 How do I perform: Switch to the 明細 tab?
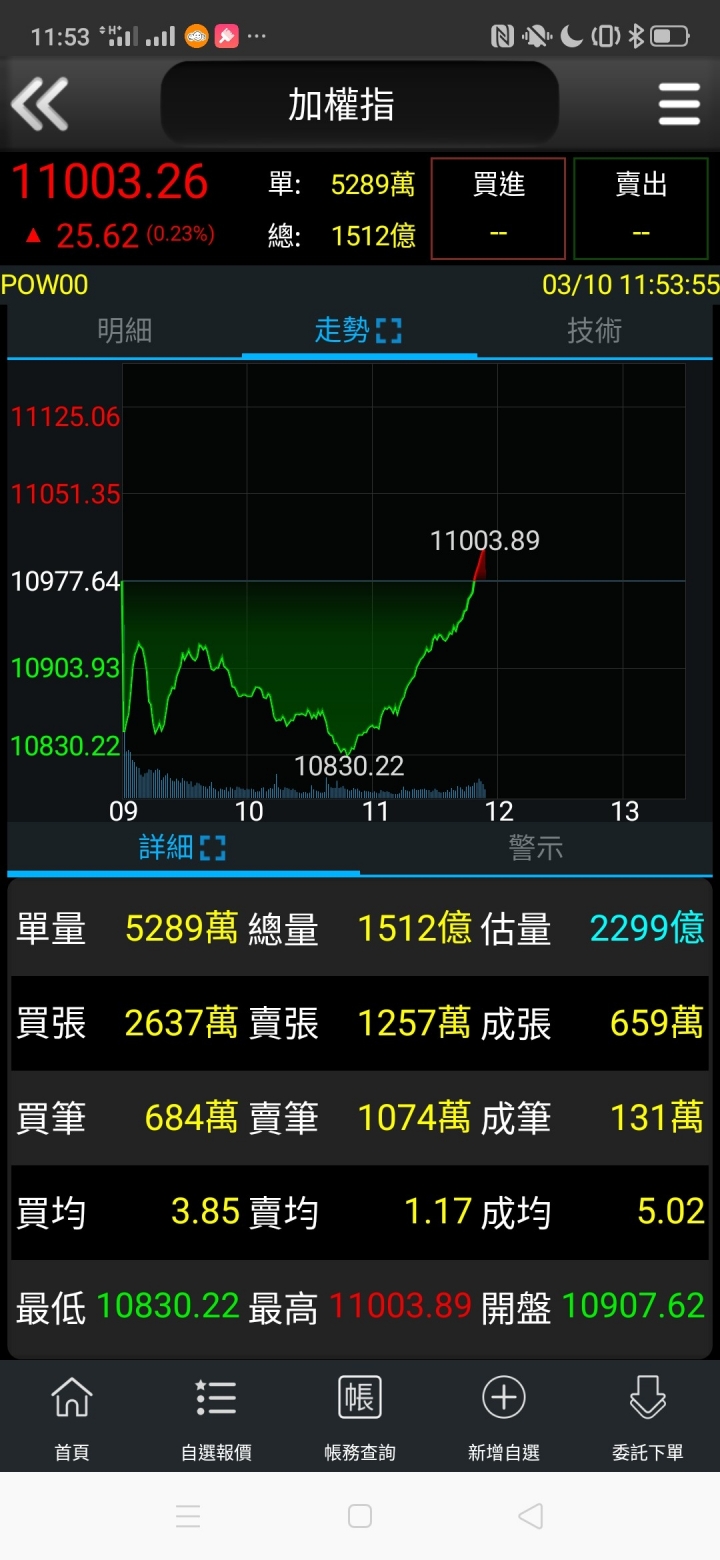tap(124, 331)
